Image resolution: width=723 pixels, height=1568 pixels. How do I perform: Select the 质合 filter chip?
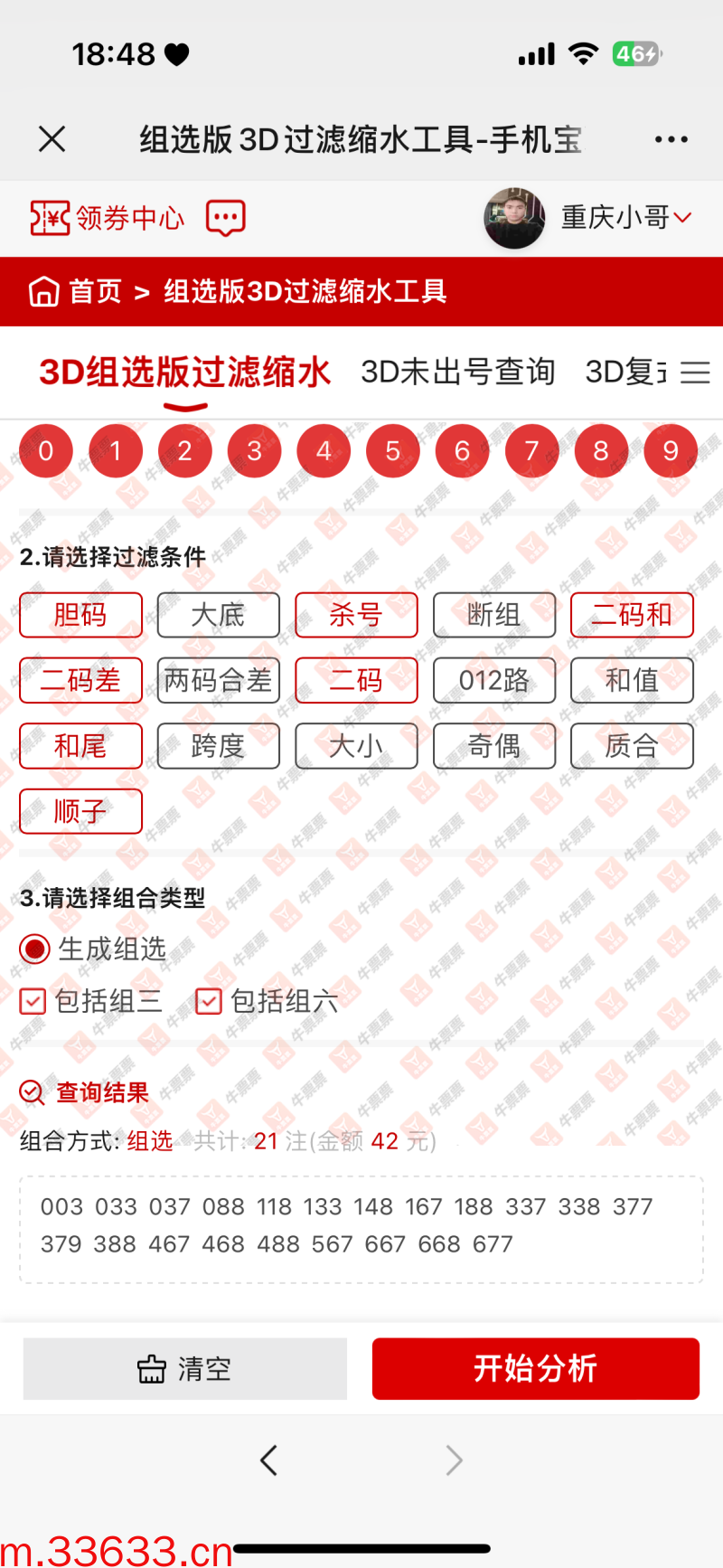click(x=631, y=746)
